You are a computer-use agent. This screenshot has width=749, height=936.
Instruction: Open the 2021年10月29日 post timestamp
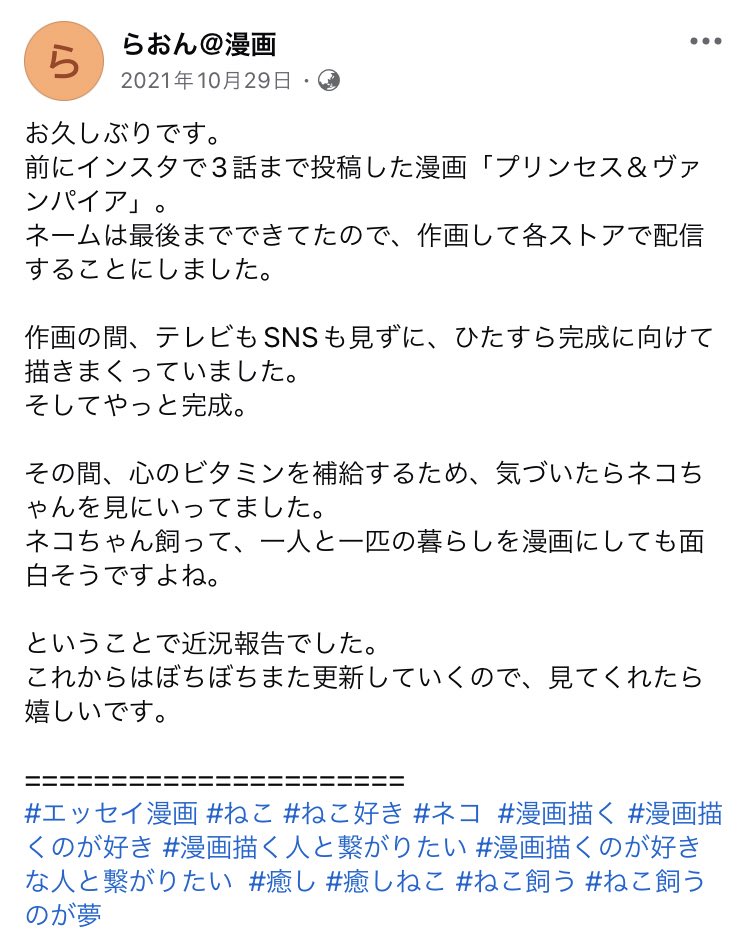207,80
